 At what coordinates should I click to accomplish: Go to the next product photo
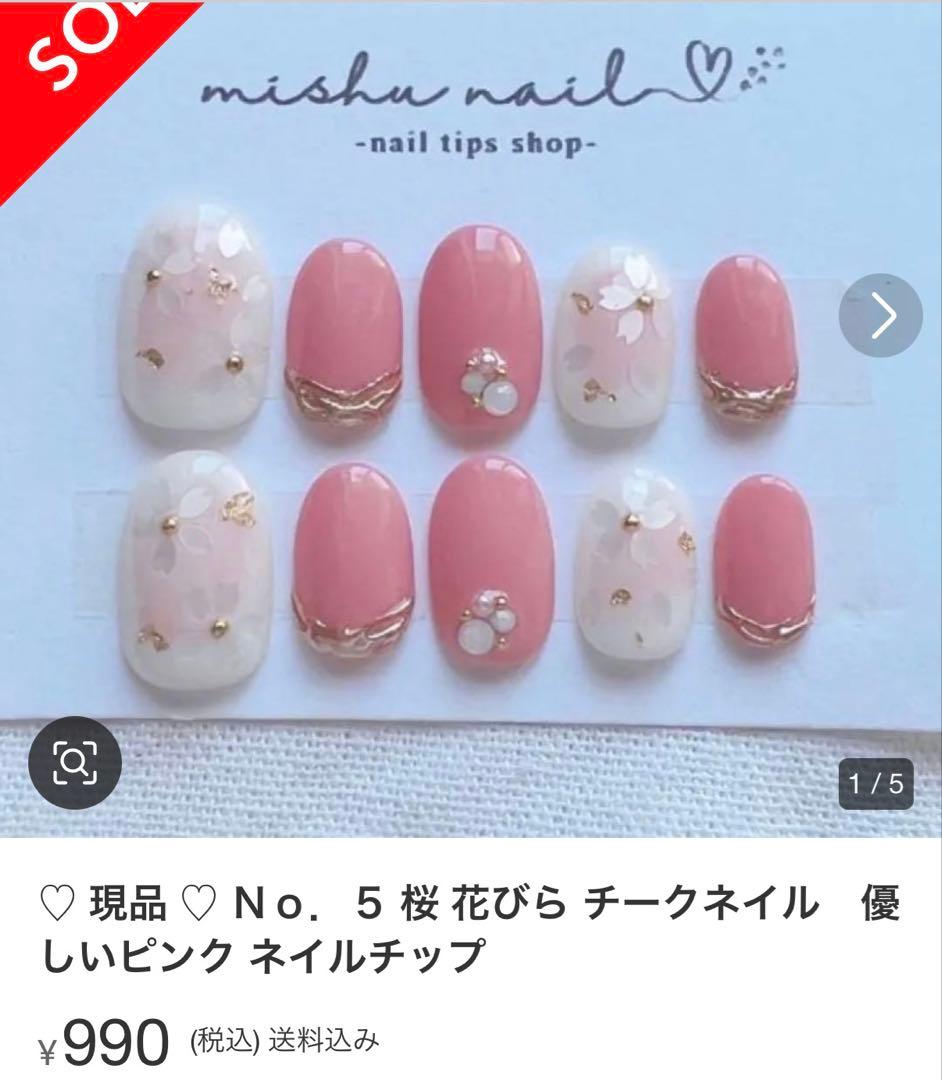[880, 315]
